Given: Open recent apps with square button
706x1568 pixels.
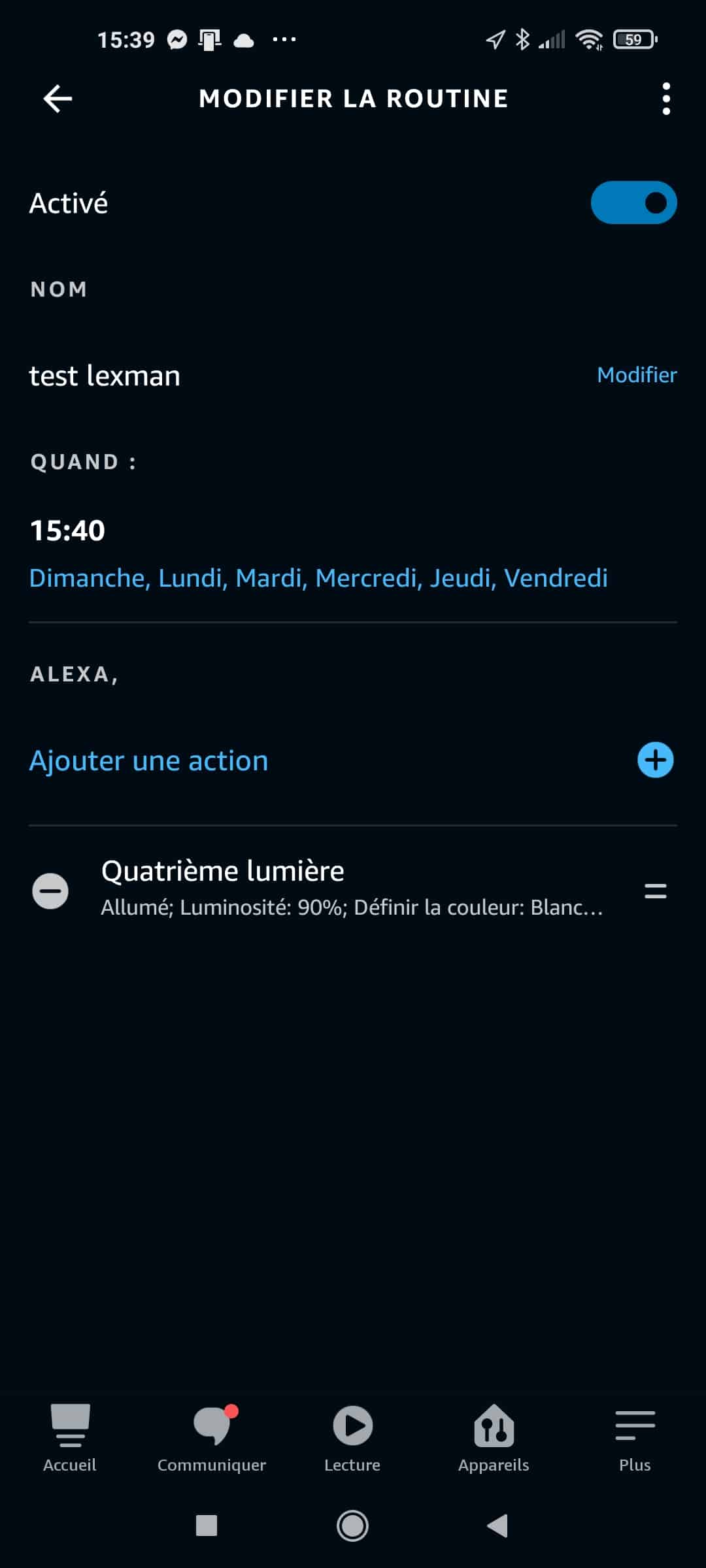Looking at the screenshot, I should point(207,1526).
